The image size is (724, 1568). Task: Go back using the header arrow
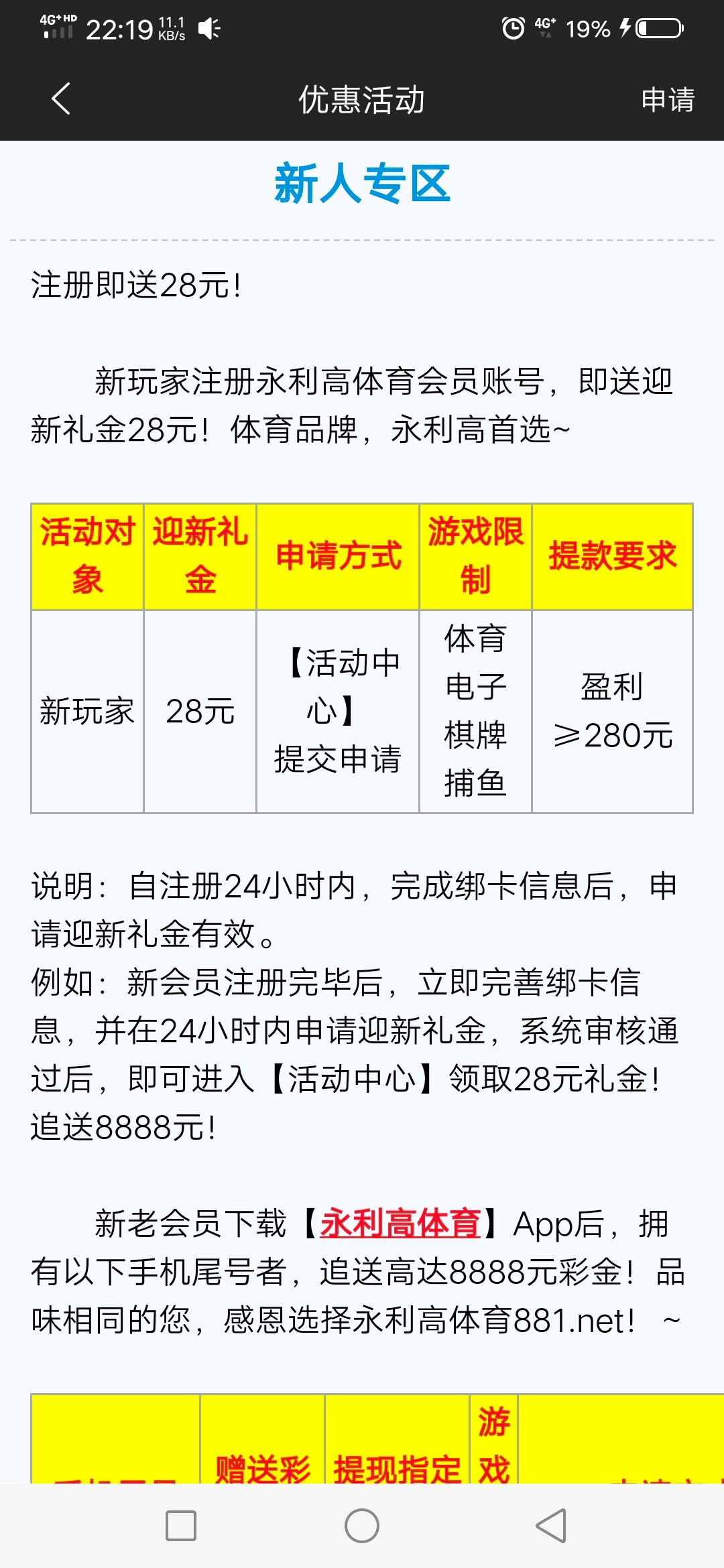(x=61, y=99)
